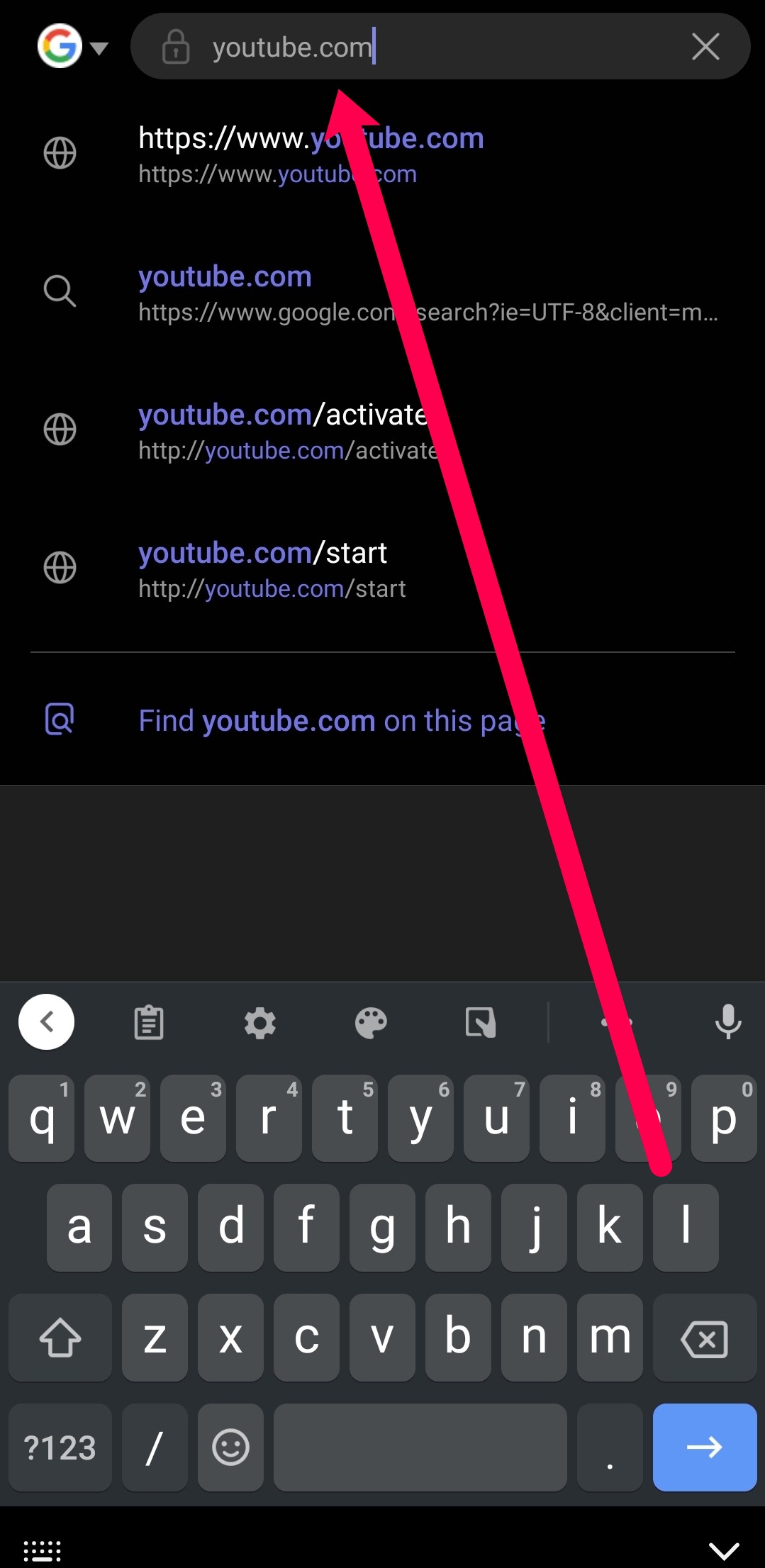Tap the go arrow key
765x1568 pixels.
(x=705, y=1447)
